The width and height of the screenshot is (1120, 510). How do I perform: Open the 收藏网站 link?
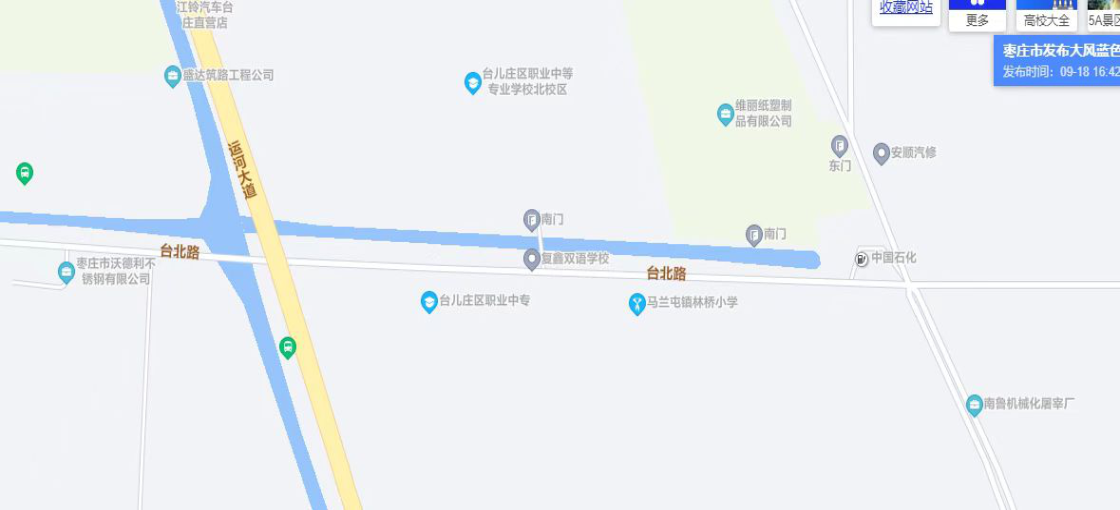[906, 7]
